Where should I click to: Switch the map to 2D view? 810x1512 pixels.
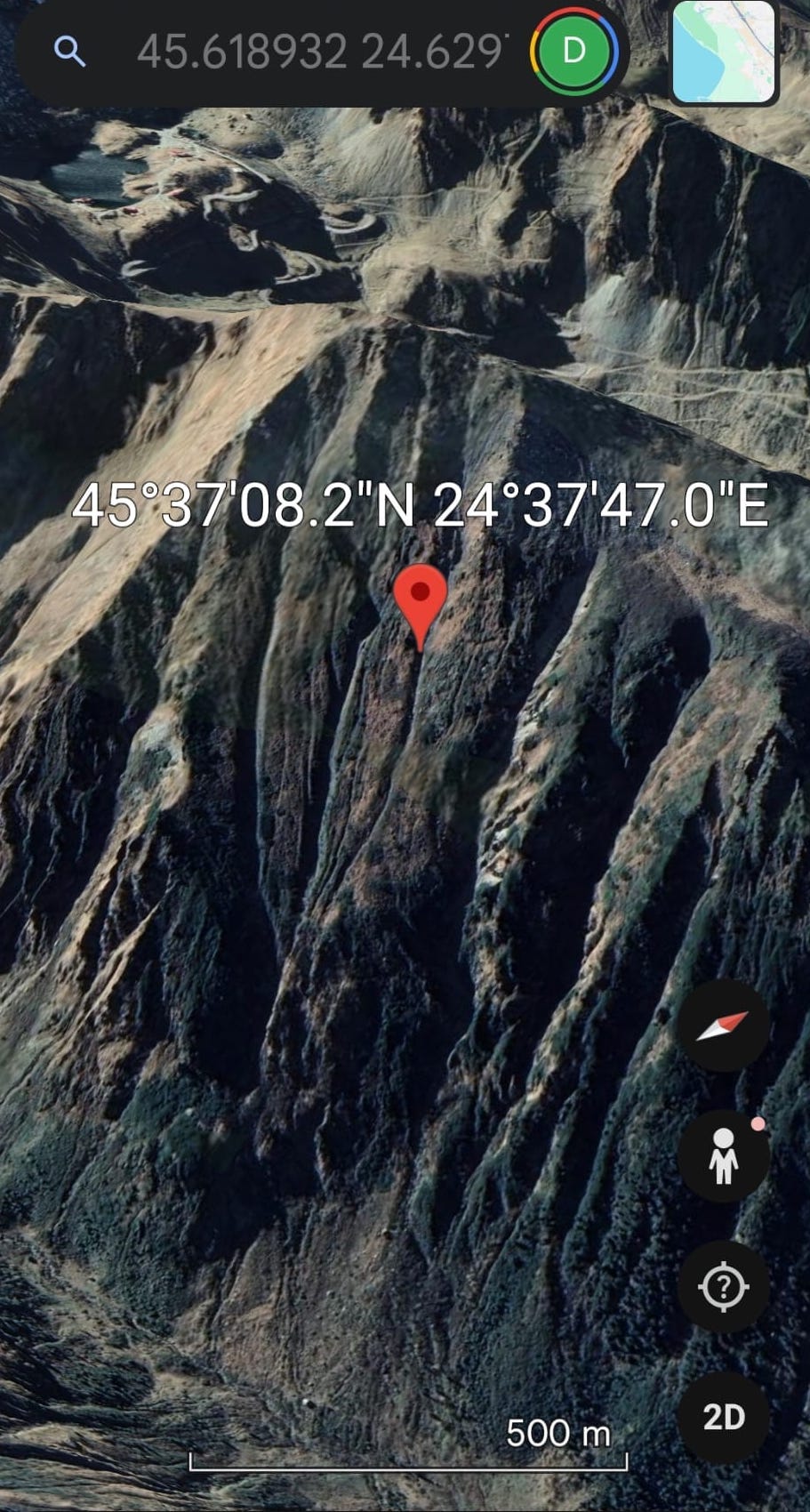[x=723, y=1416]
